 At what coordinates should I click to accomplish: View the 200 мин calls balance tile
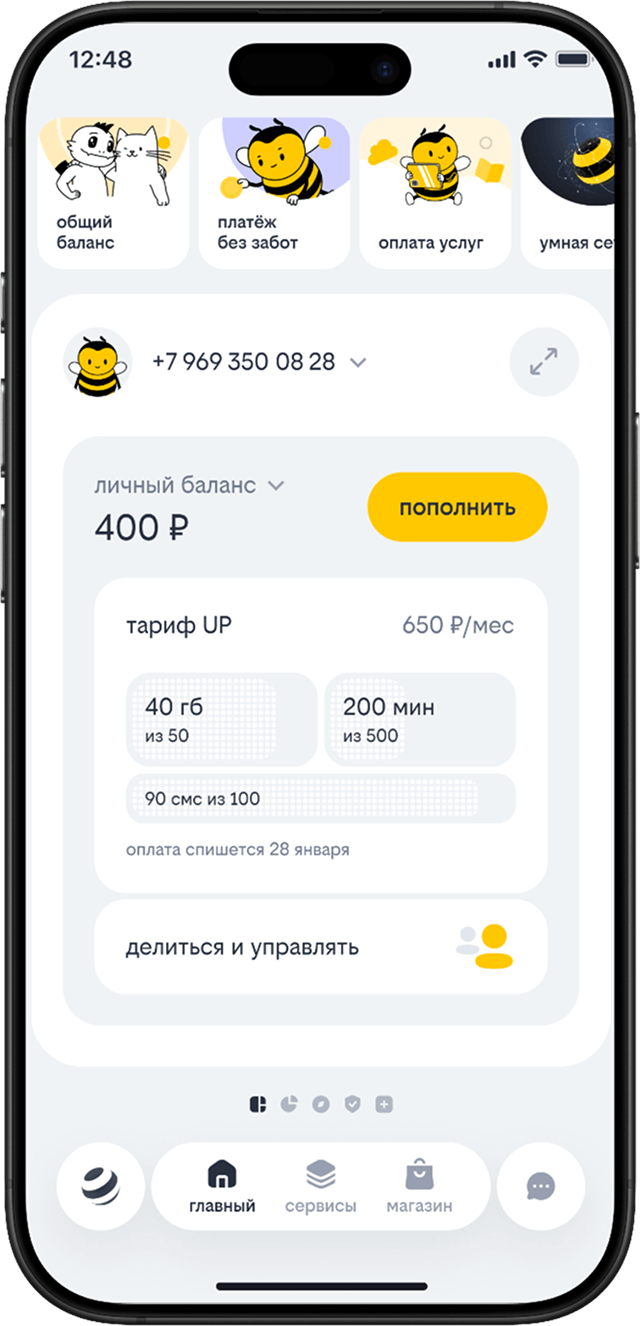point(420,720)
